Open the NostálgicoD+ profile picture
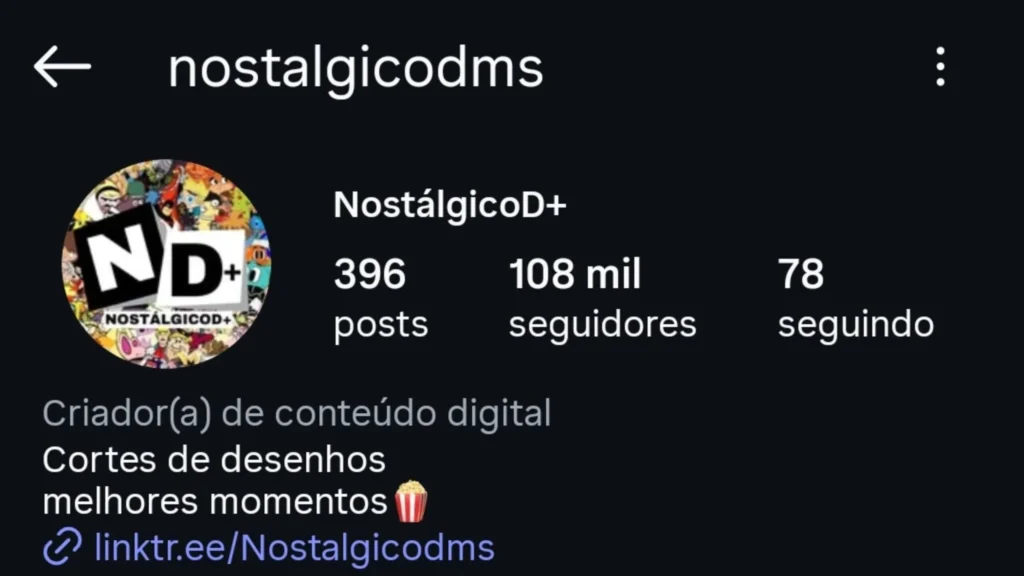 167,264
